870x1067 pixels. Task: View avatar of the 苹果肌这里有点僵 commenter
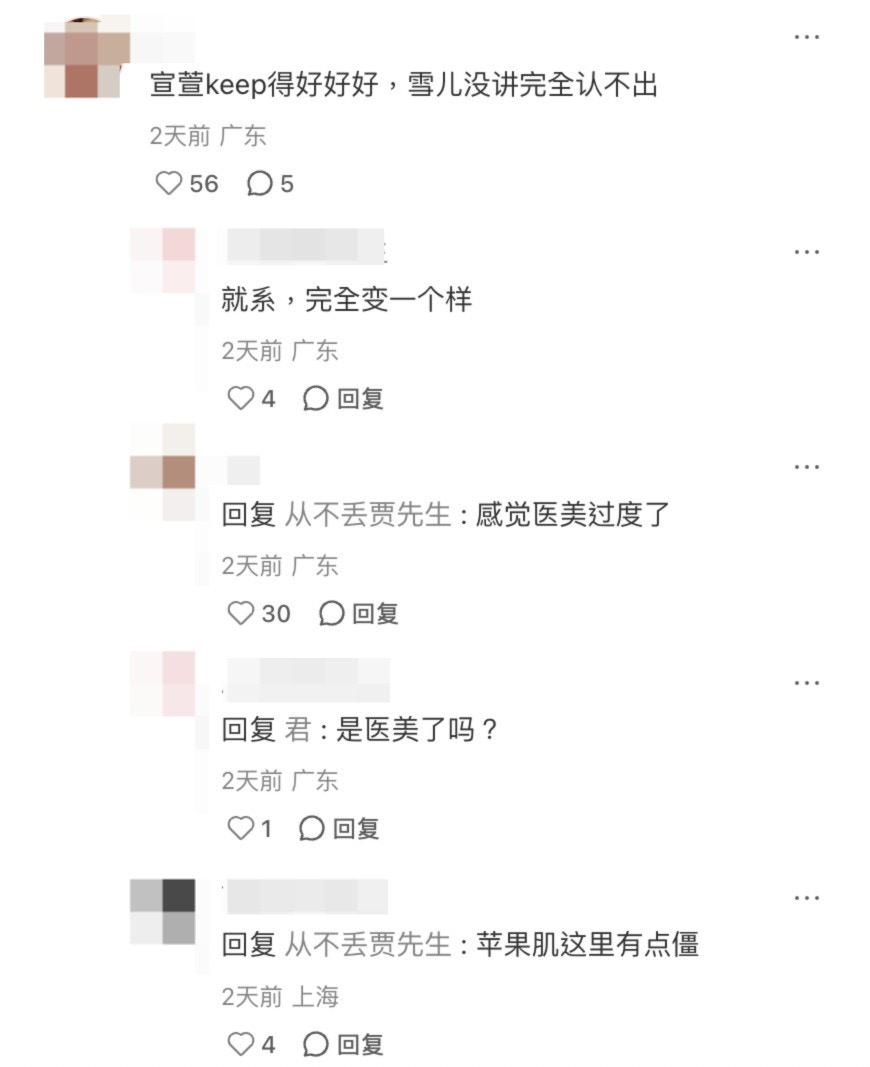click(162, 911)
